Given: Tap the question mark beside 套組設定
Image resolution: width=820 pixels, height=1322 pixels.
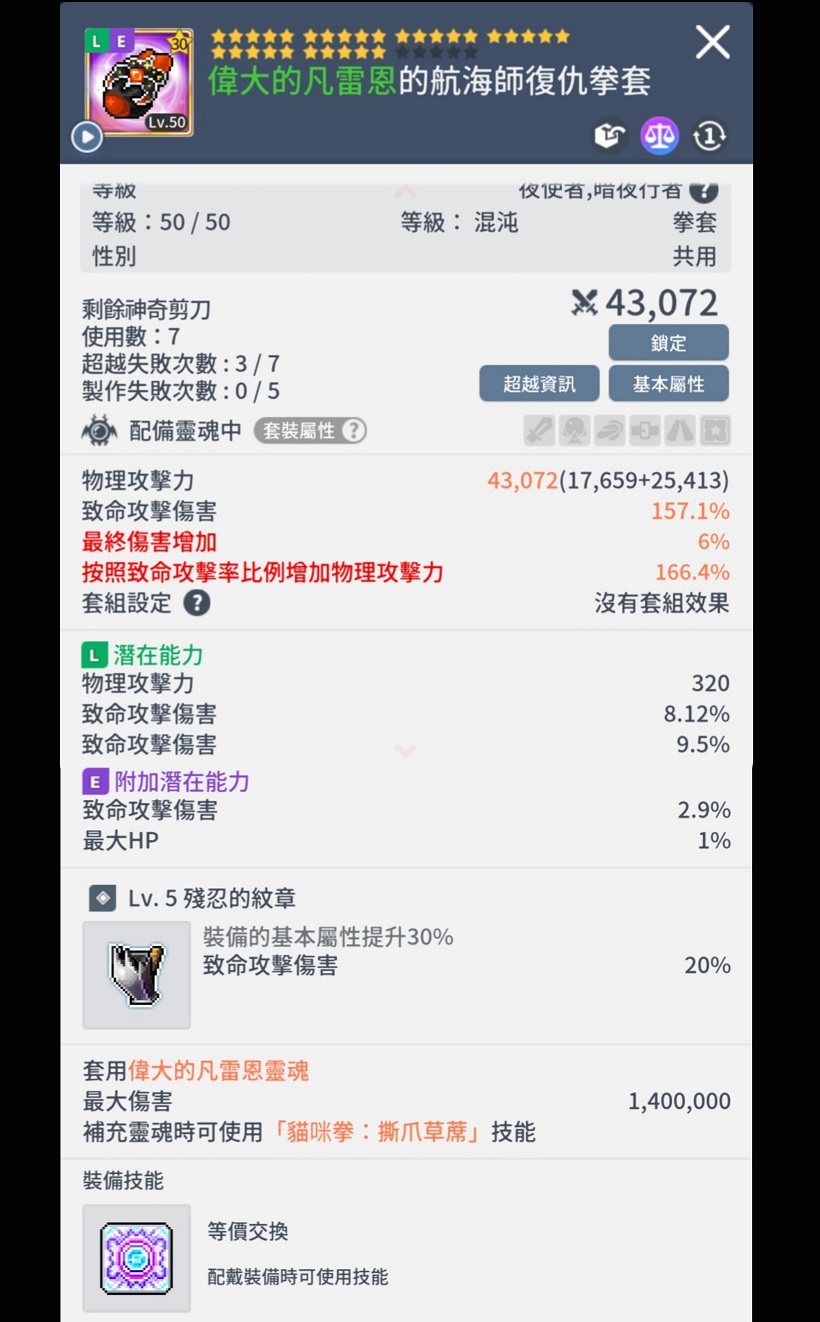Looking at the screenshot, I should click(198, 603).
